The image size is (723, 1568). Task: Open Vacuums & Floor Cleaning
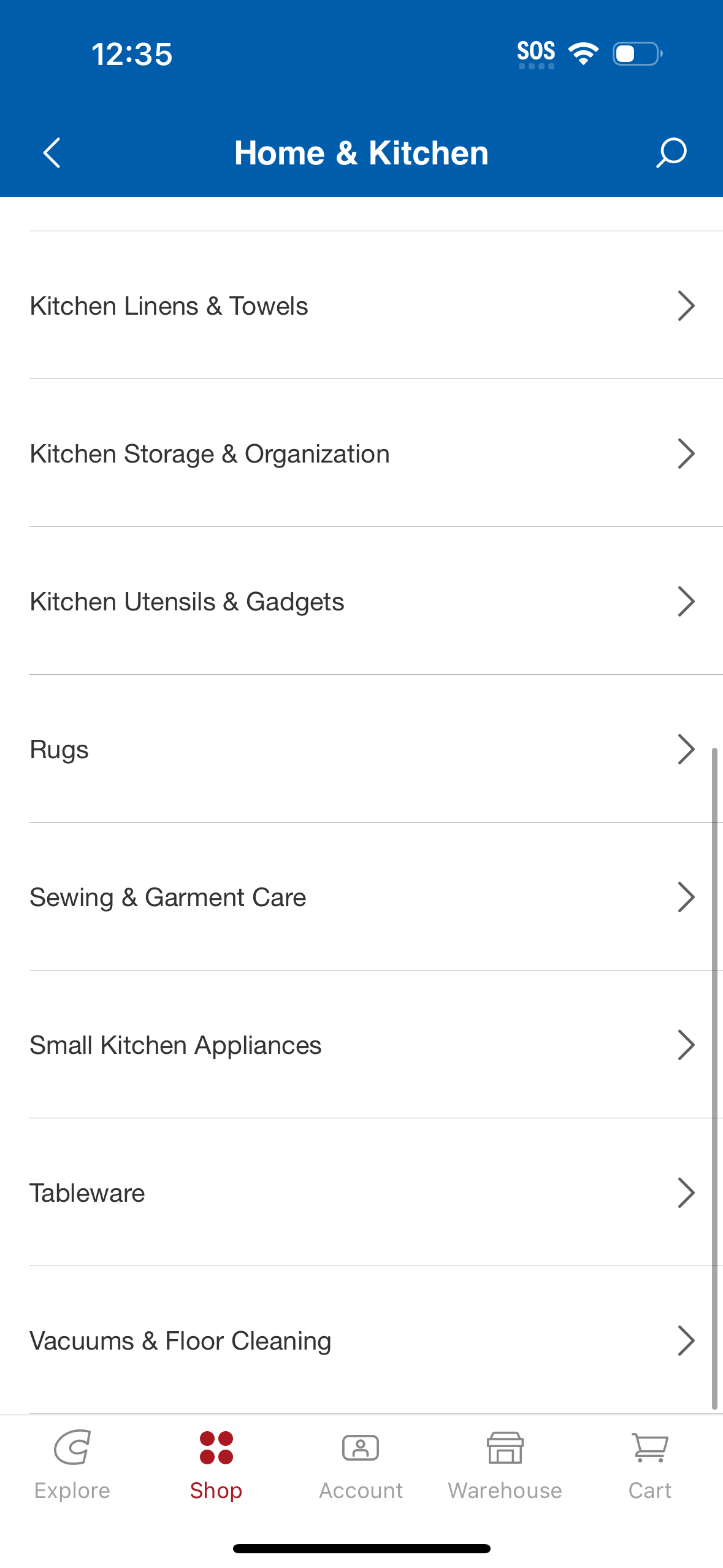pyautogui.click(x=362, y=1340)
